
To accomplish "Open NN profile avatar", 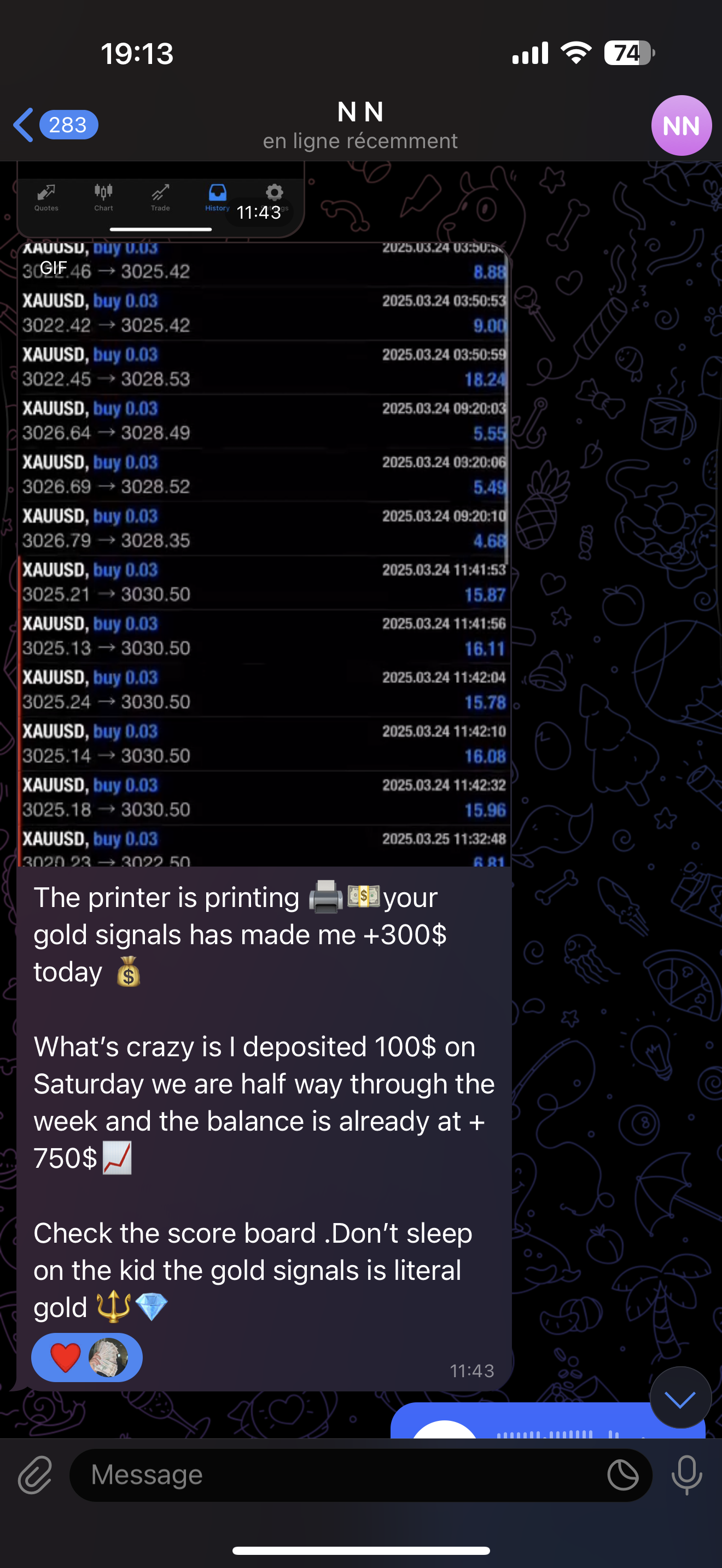I will tap(681, 125).
